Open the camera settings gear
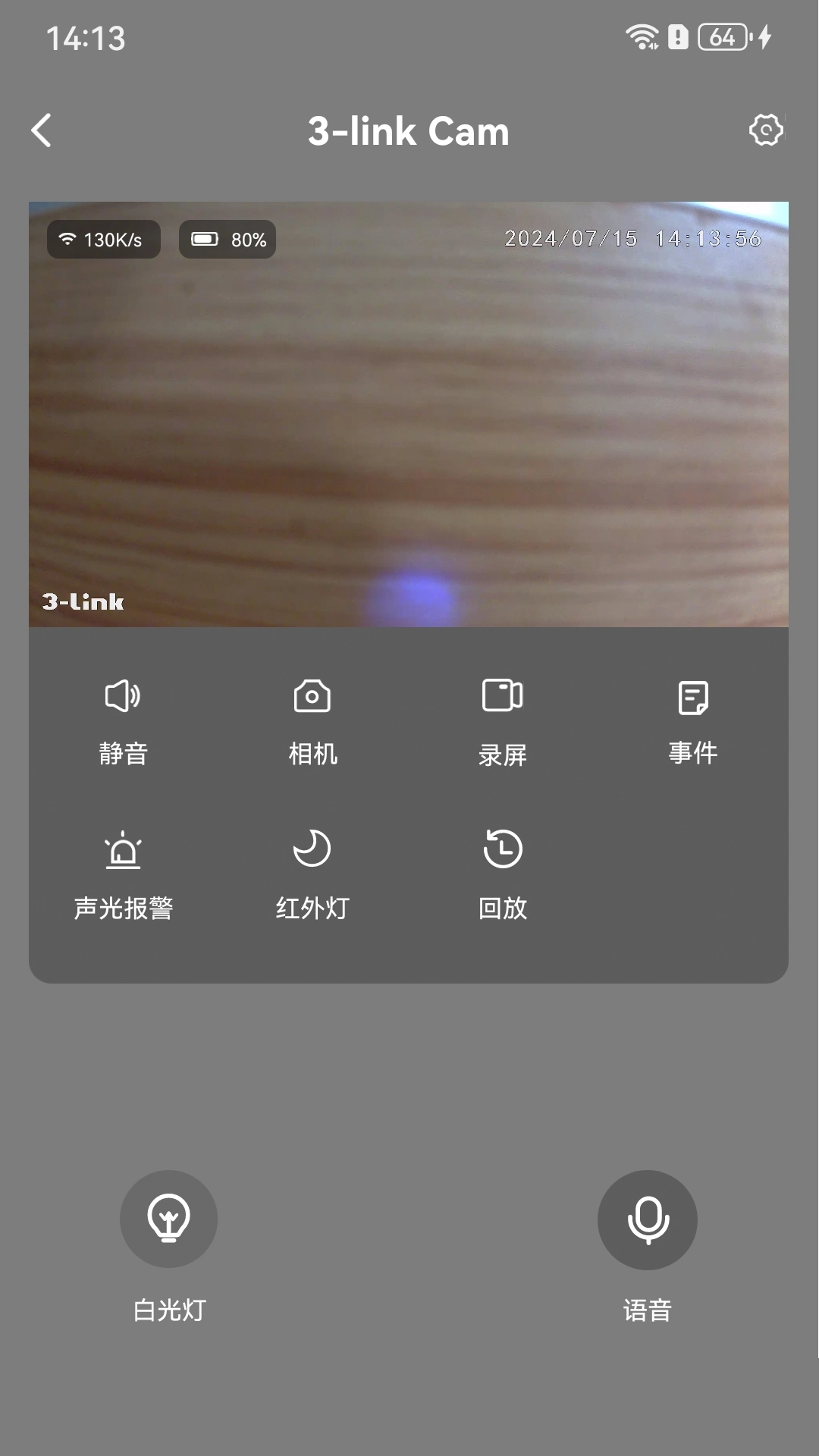The width and height of the screenshot is (819, 1456). [x=766, y=130]
